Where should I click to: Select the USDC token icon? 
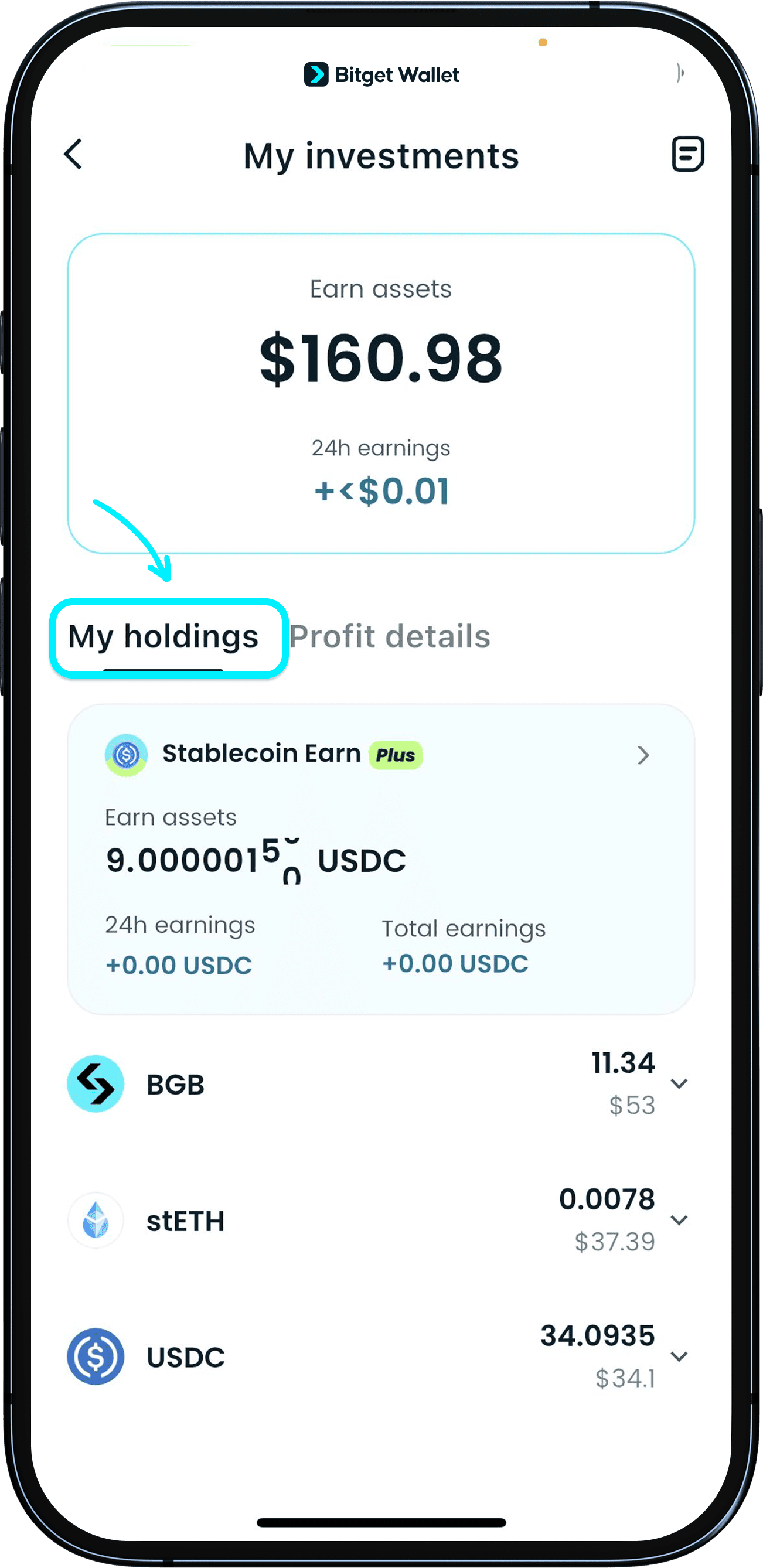[x=96, y=1358]
